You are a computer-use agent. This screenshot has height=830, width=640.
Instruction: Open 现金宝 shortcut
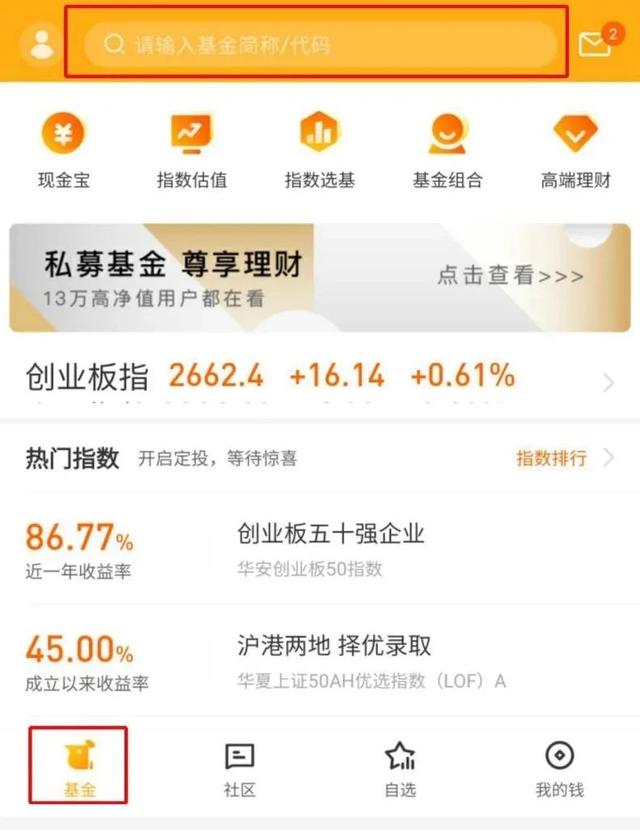(62, 150)
